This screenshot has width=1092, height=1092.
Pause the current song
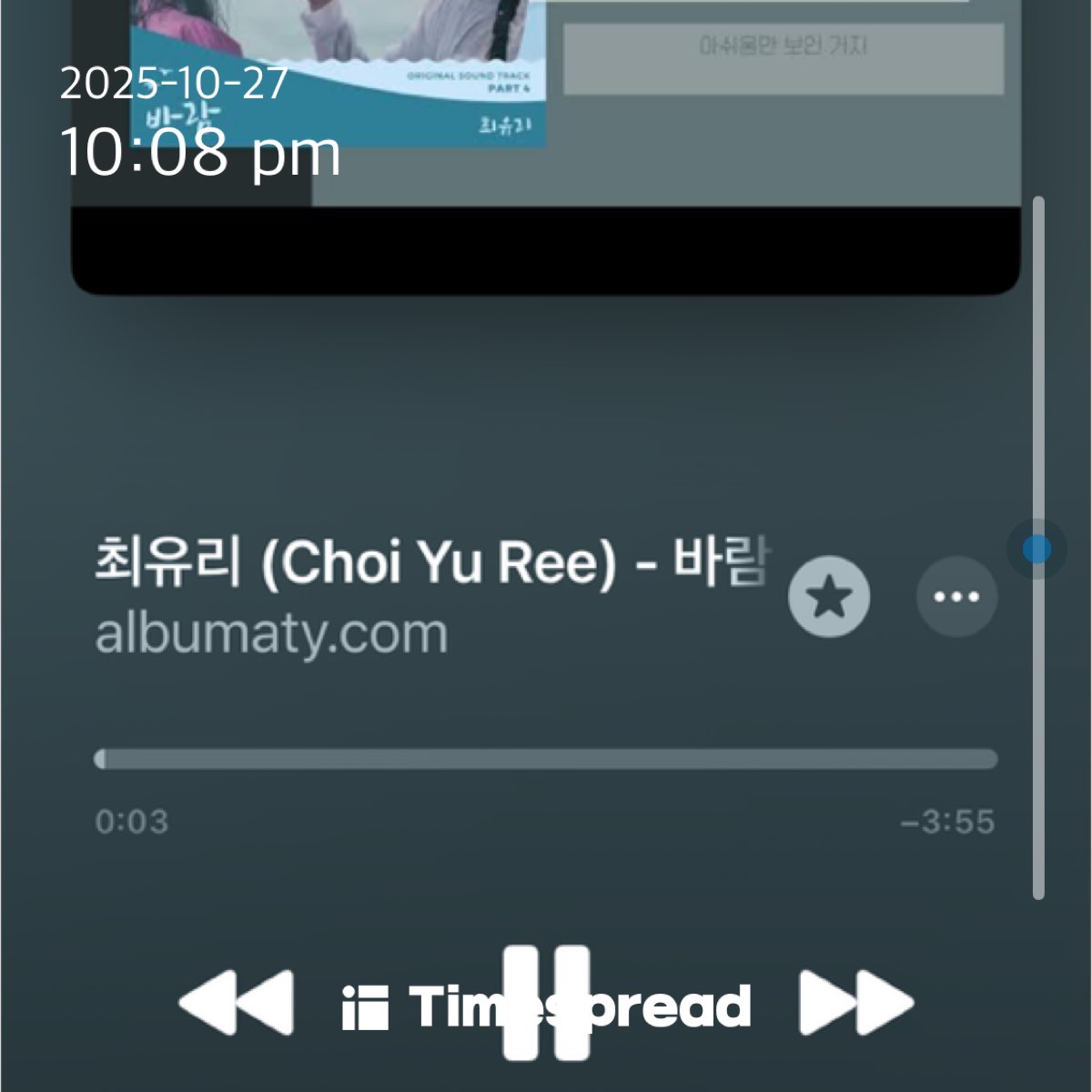click(x=546, y=1003)
